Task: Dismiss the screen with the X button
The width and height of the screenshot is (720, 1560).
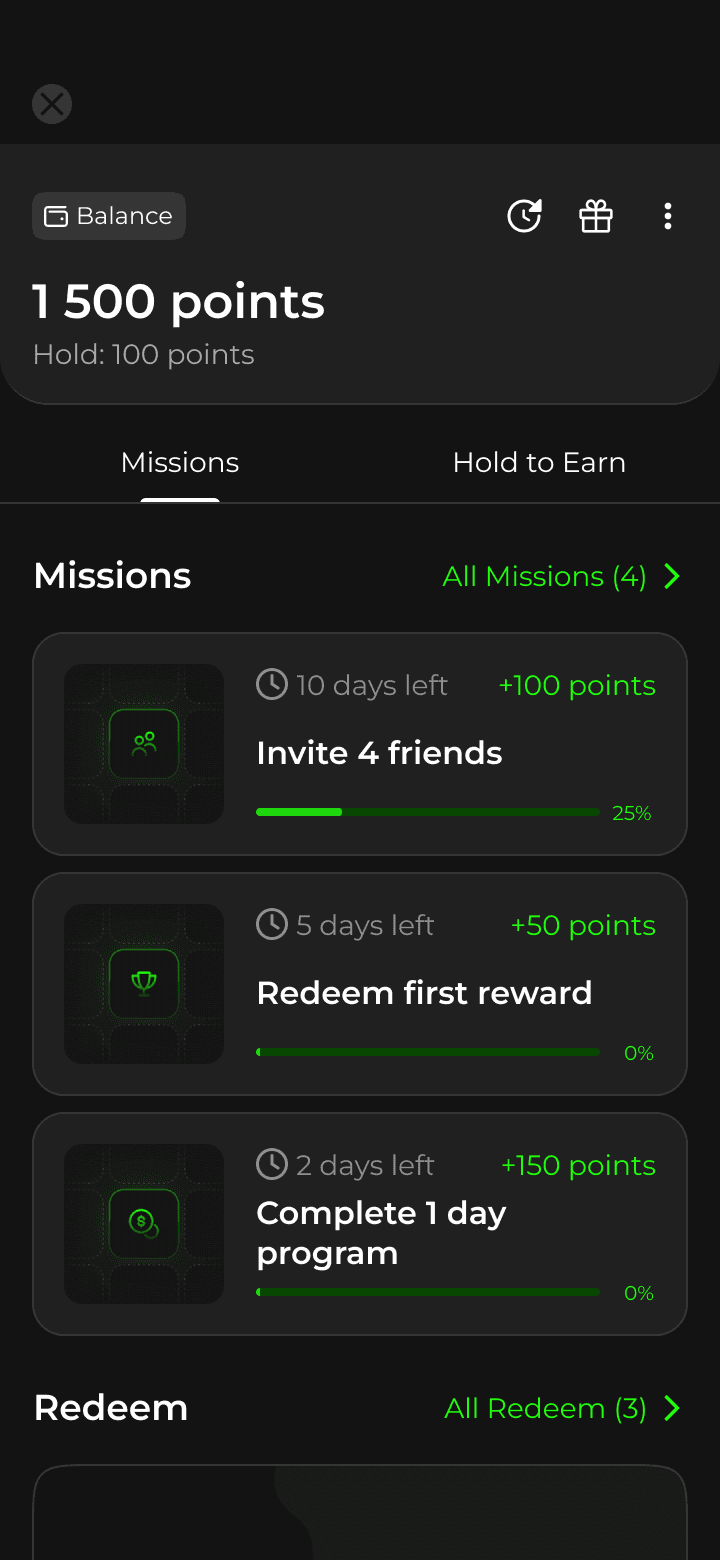Action: point(51,103)
